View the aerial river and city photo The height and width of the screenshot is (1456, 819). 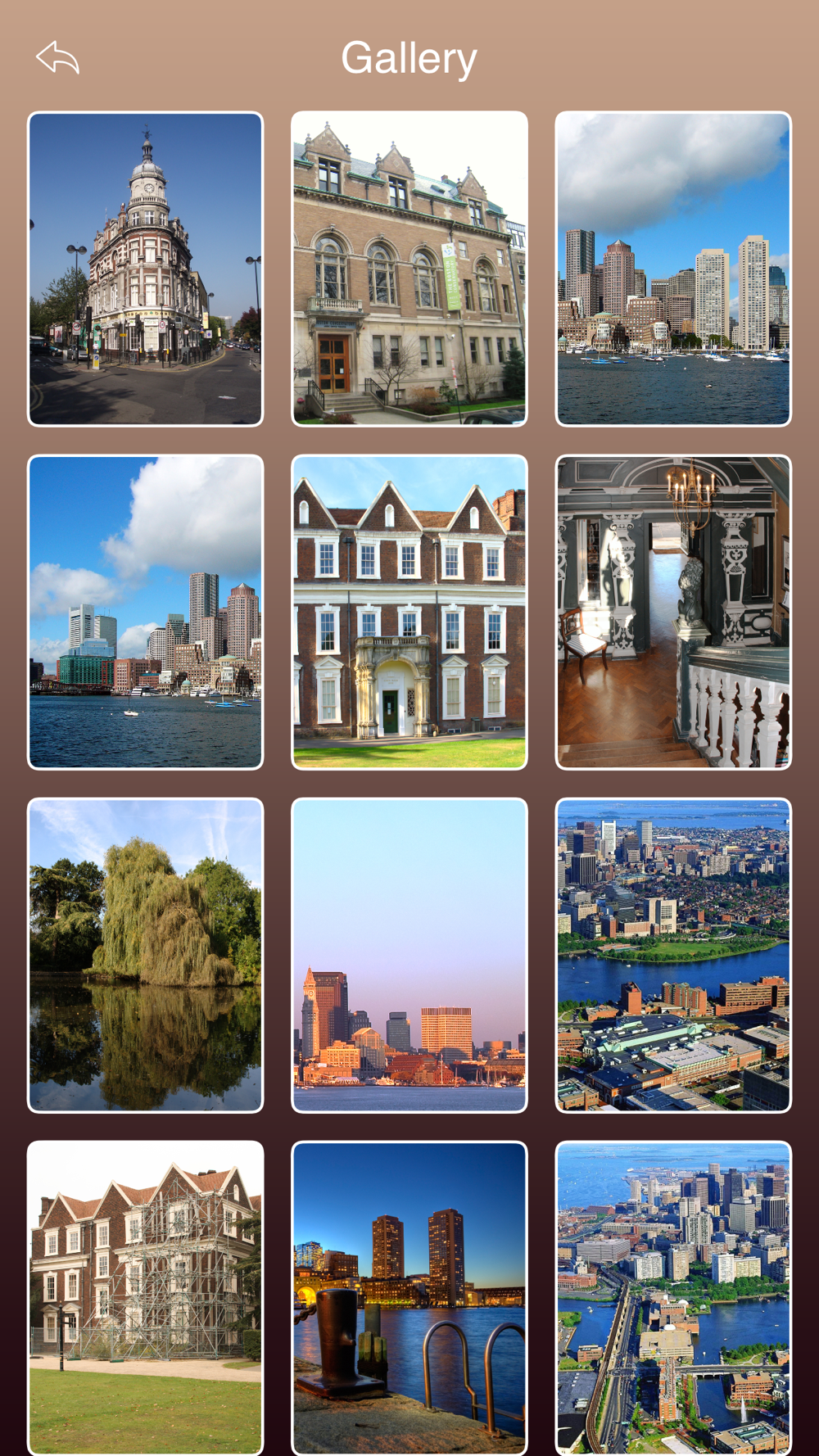click(673, 956)
